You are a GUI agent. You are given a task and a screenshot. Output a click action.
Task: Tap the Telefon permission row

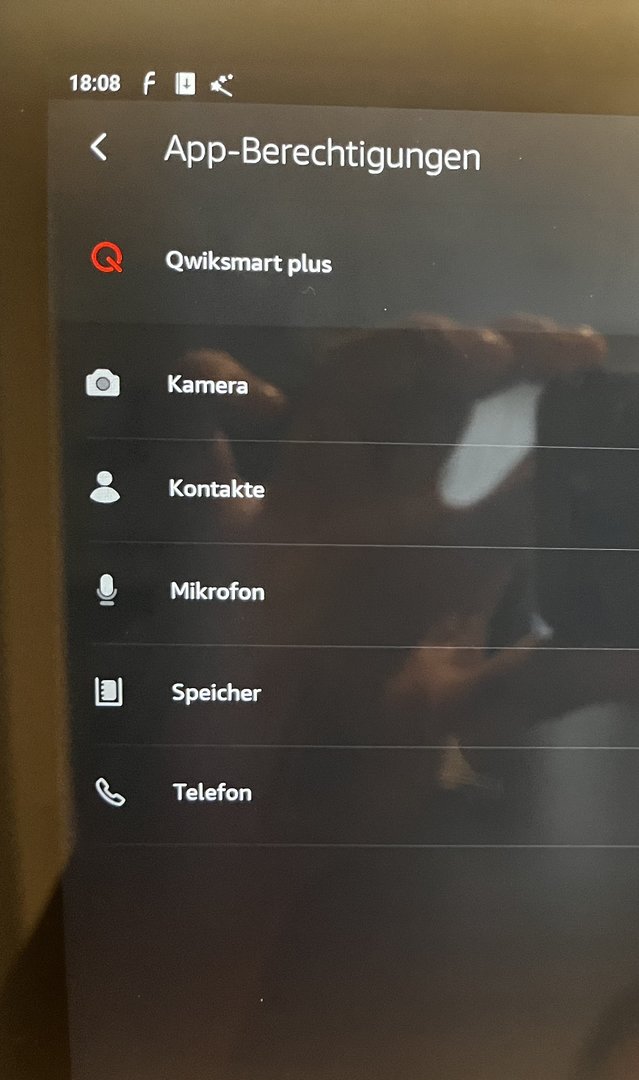click(212, 793)
